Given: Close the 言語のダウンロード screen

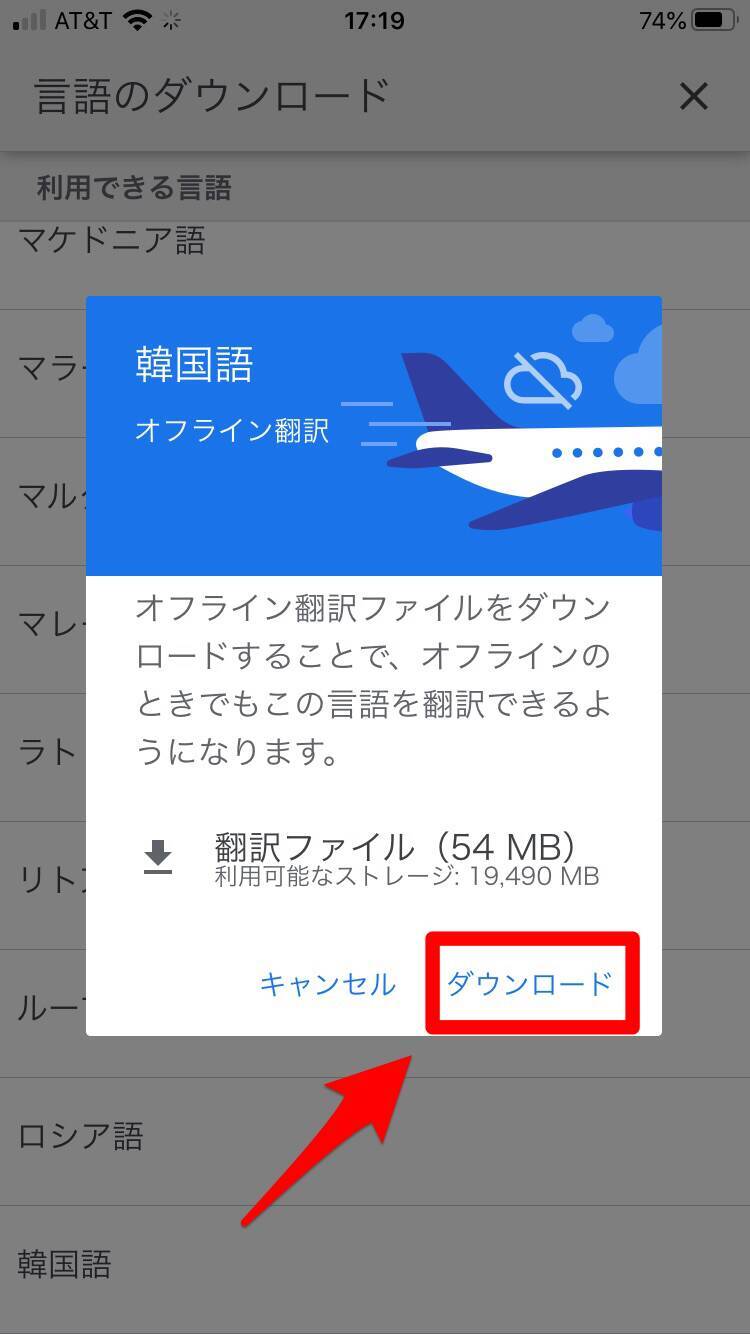Looking at the screenshot, I should [x=693, y=97].
